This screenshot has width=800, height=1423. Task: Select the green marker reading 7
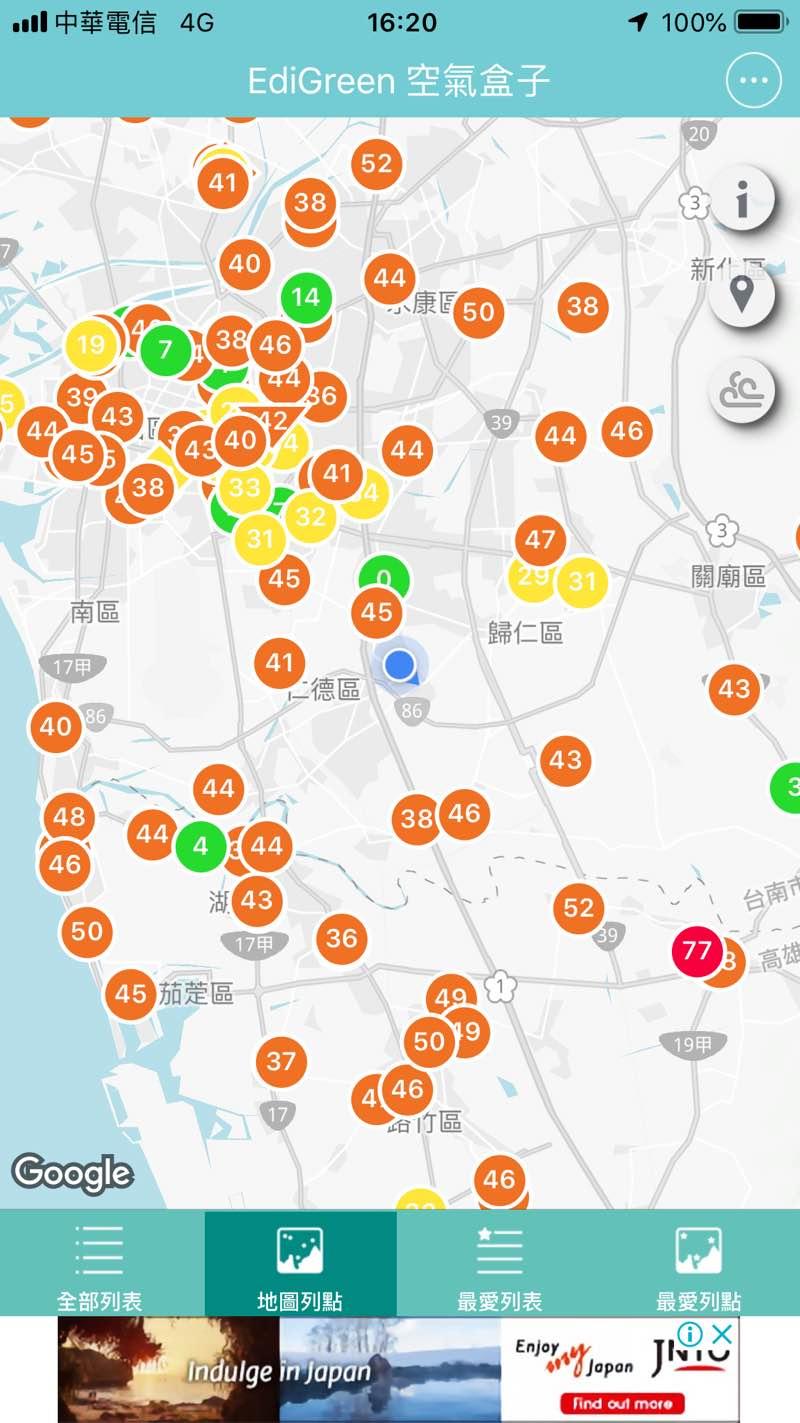click(165, 350)
